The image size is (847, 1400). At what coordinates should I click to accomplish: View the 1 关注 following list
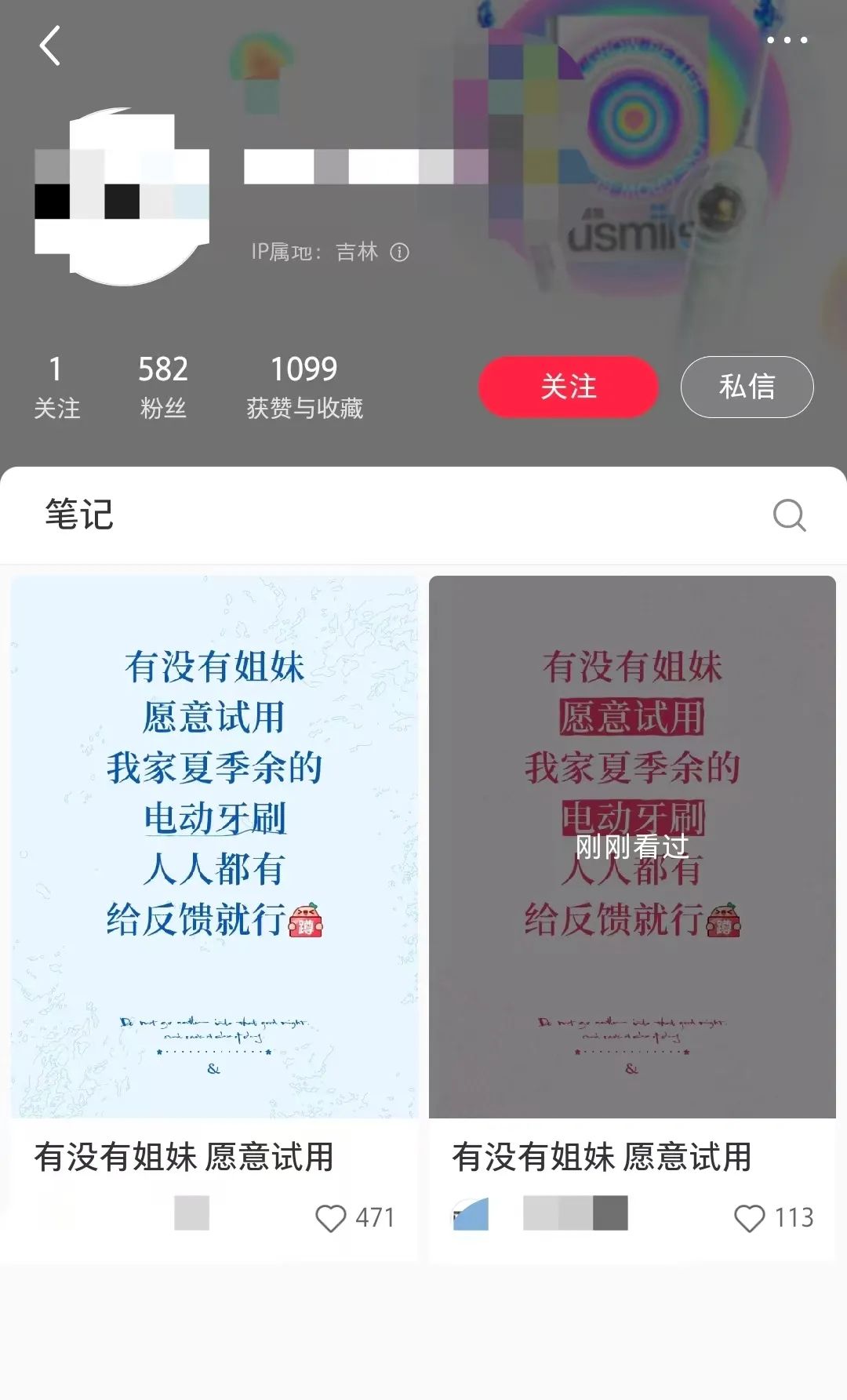click(56, 387)
